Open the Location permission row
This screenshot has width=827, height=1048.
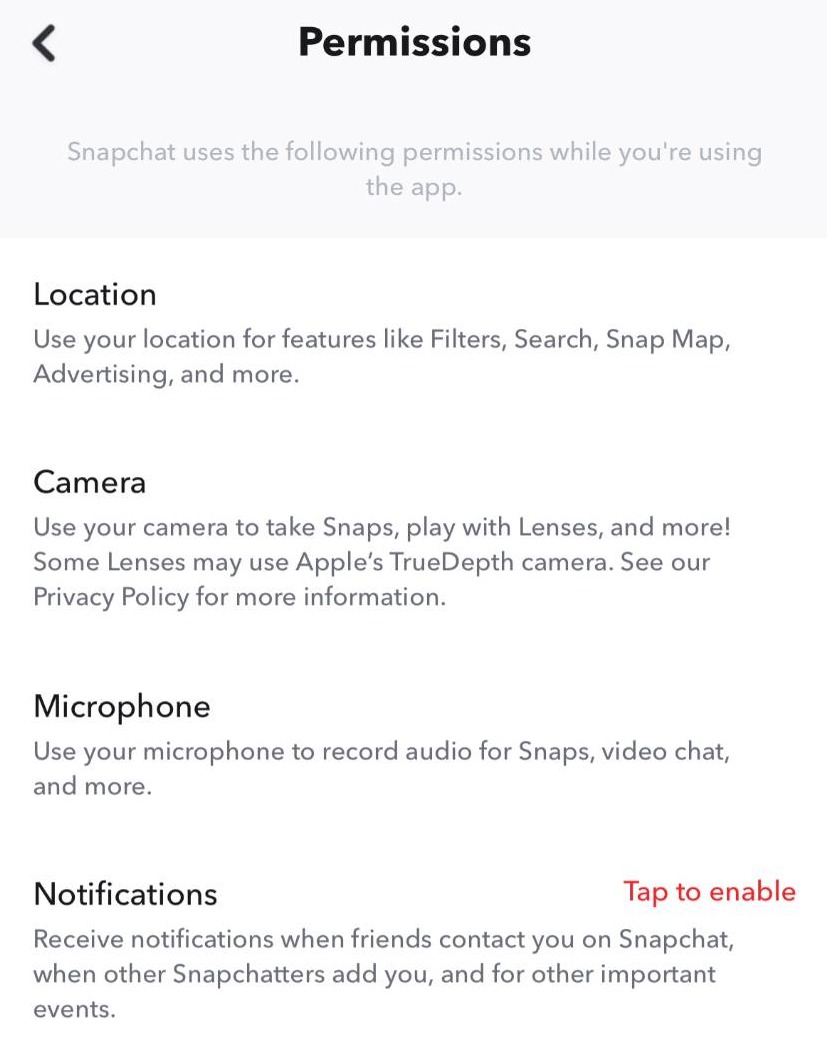(95, 295)
